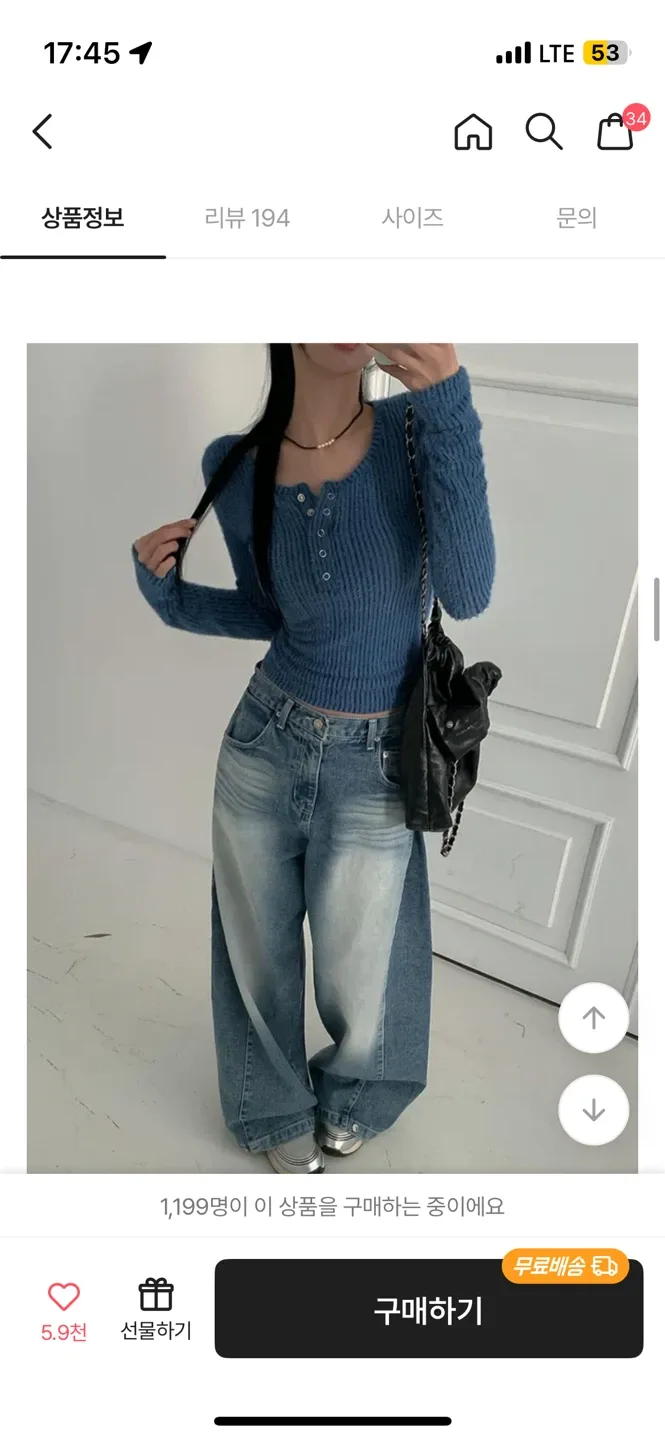Tap the 구매하기 purchase button
Screen dimensions: 665x1440
pos(428,1309)
